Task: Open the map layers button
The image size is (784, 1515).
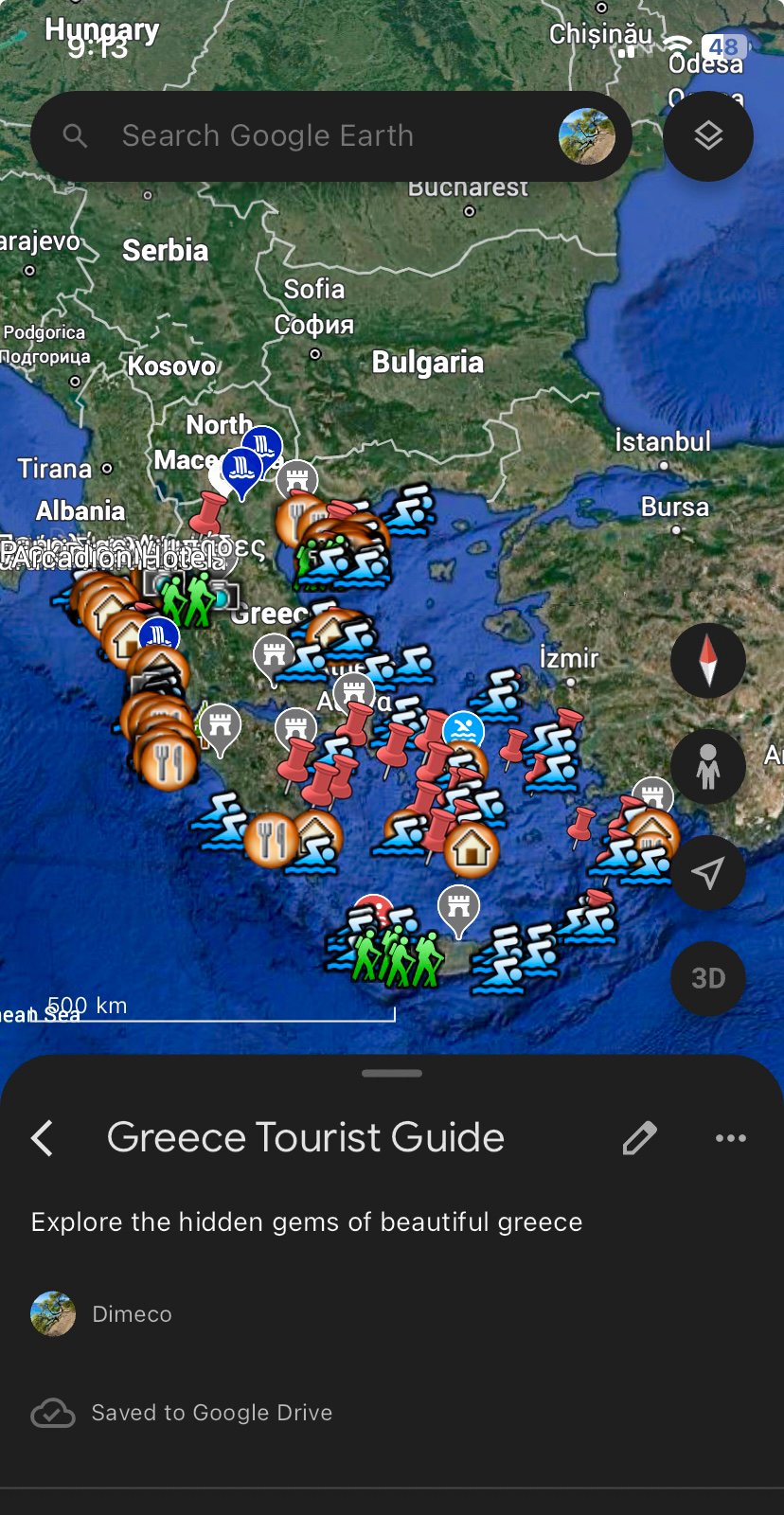Action: click(708, 136)
